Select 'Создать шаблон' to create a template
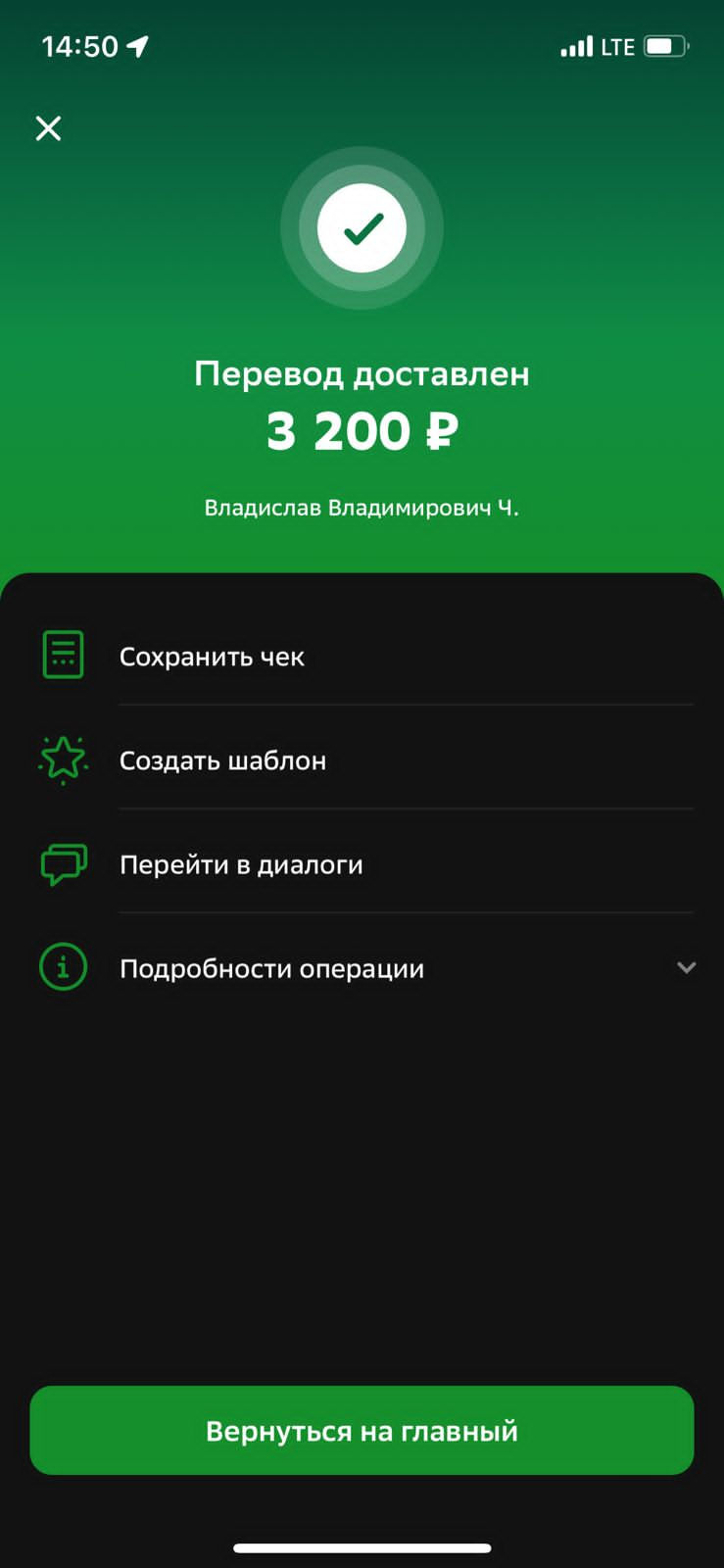This screenshot has width=724, height=1568. [222, 760]
